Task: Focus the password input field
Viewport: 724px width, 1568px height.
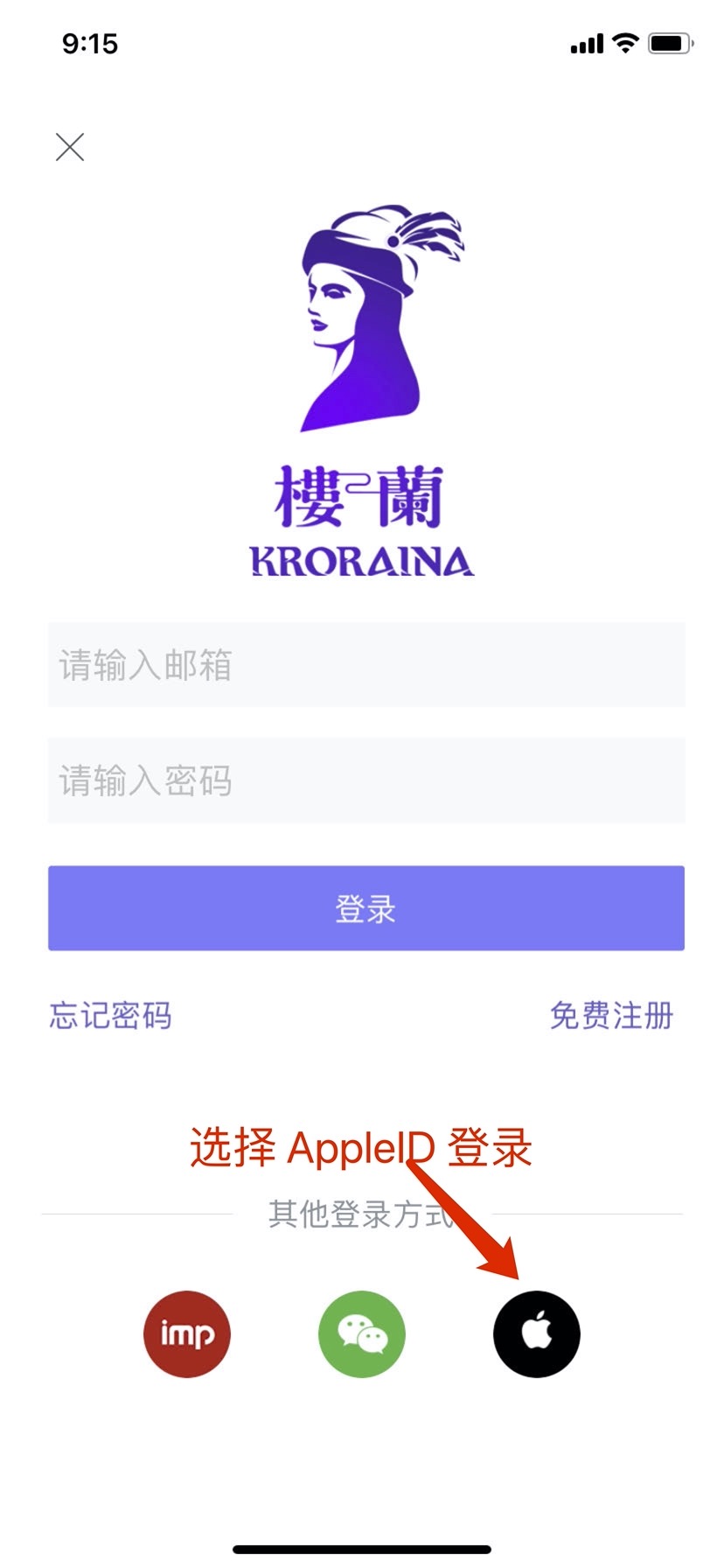Action: pos(365,780)
